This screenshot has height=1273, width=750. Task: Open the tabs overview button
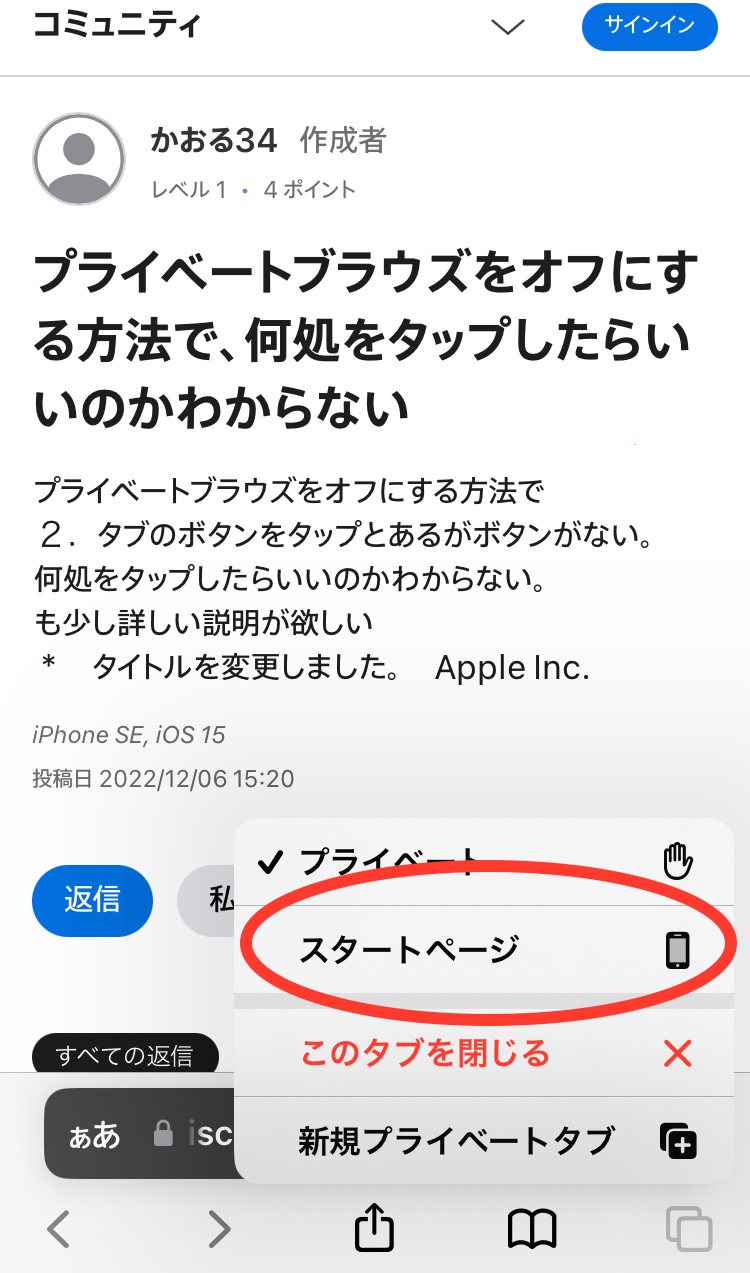689,1228
